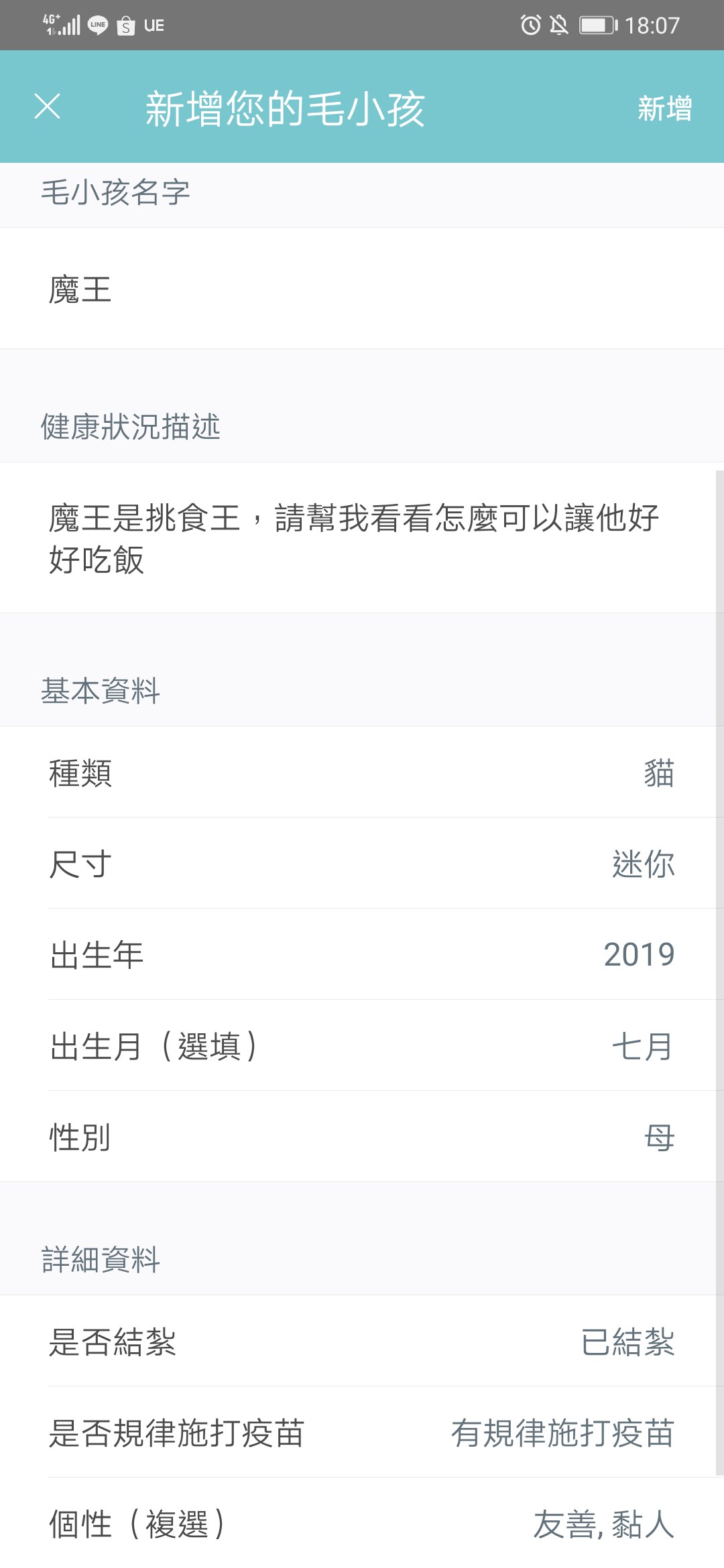Choose the 出生月 birth month
The height and width of the screenshot is (1568, 724).
click(362, 1045)
